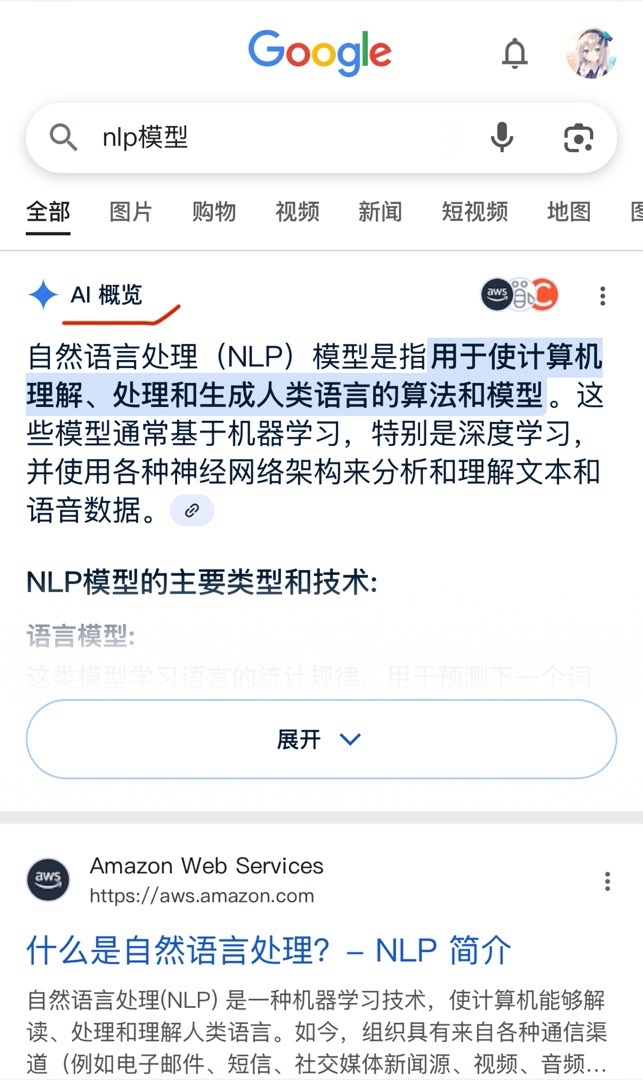Open 什么是自然语言处理？– NLP 简介 result

coord(268,949)
